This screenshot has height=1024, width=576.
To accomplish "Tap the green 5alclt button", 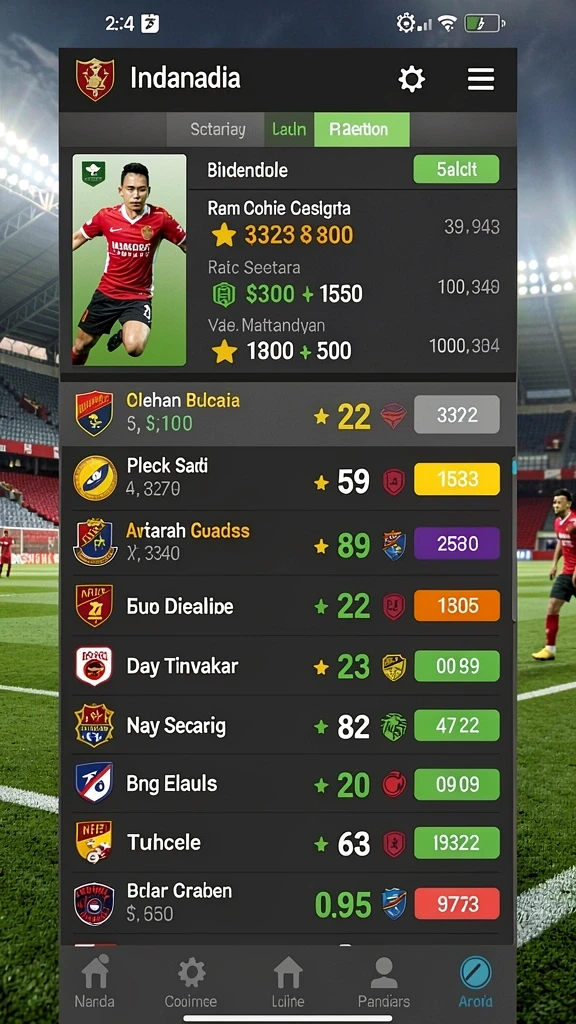I will tap(456, 169).
